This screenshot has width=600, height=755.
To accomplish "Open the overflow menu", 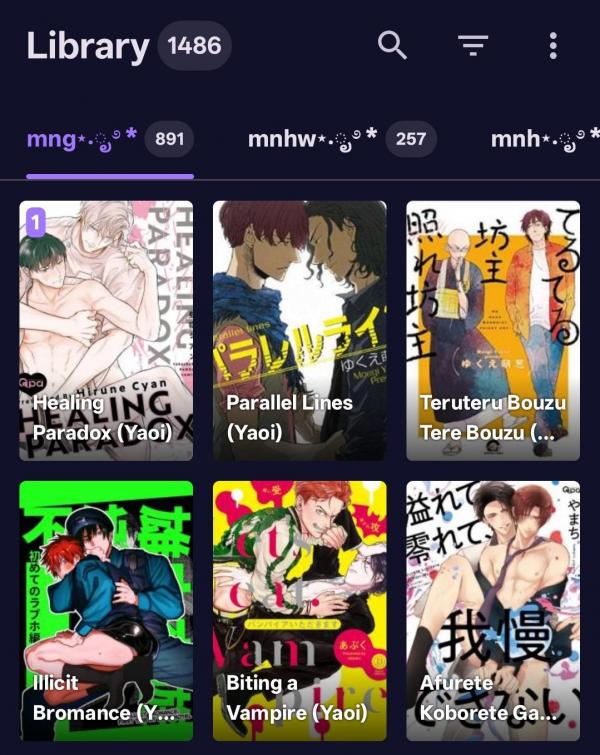I will click(x=553, y=45).
